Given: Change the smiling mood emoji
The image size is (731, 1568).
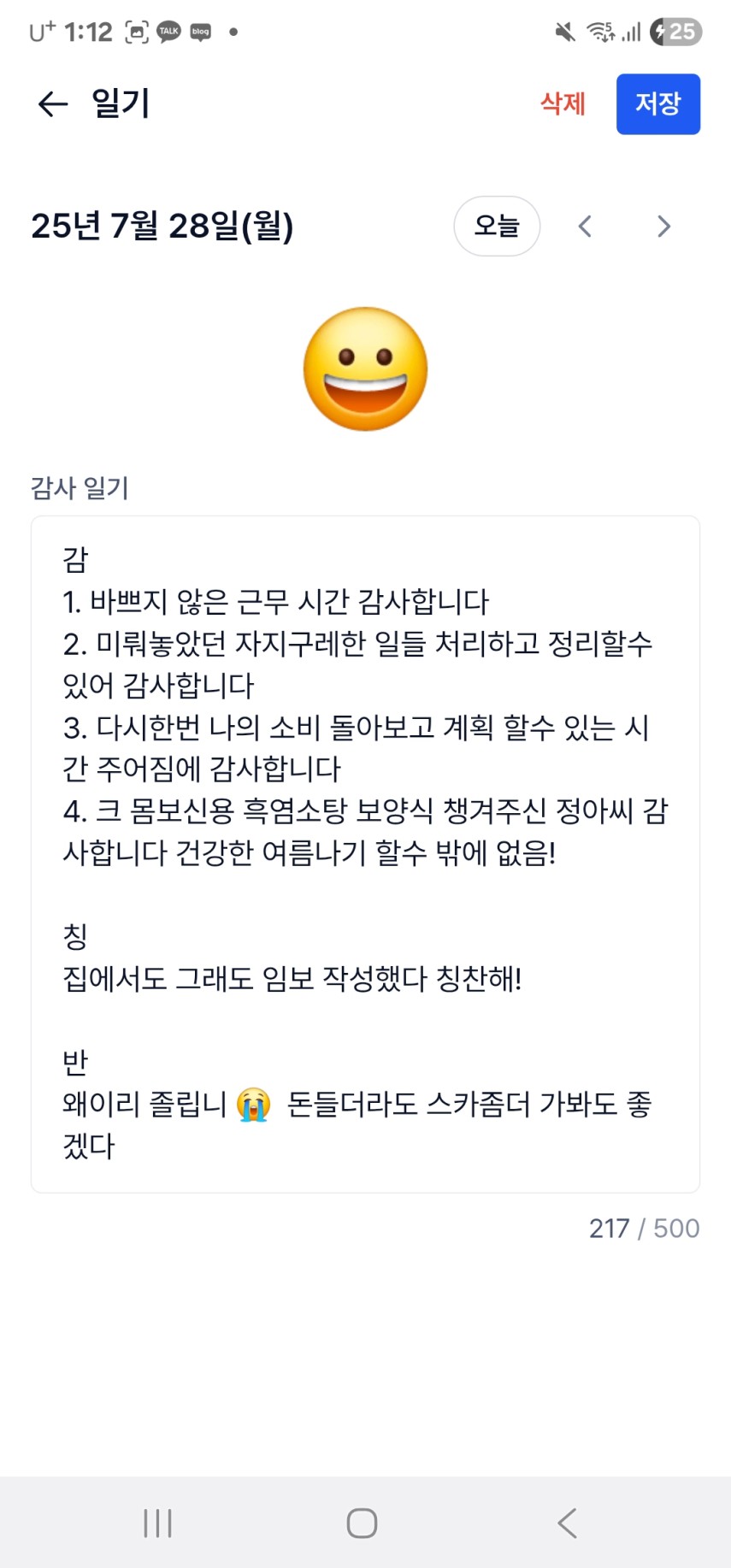Looking at the screenshot, I should [x=366, y=368].
